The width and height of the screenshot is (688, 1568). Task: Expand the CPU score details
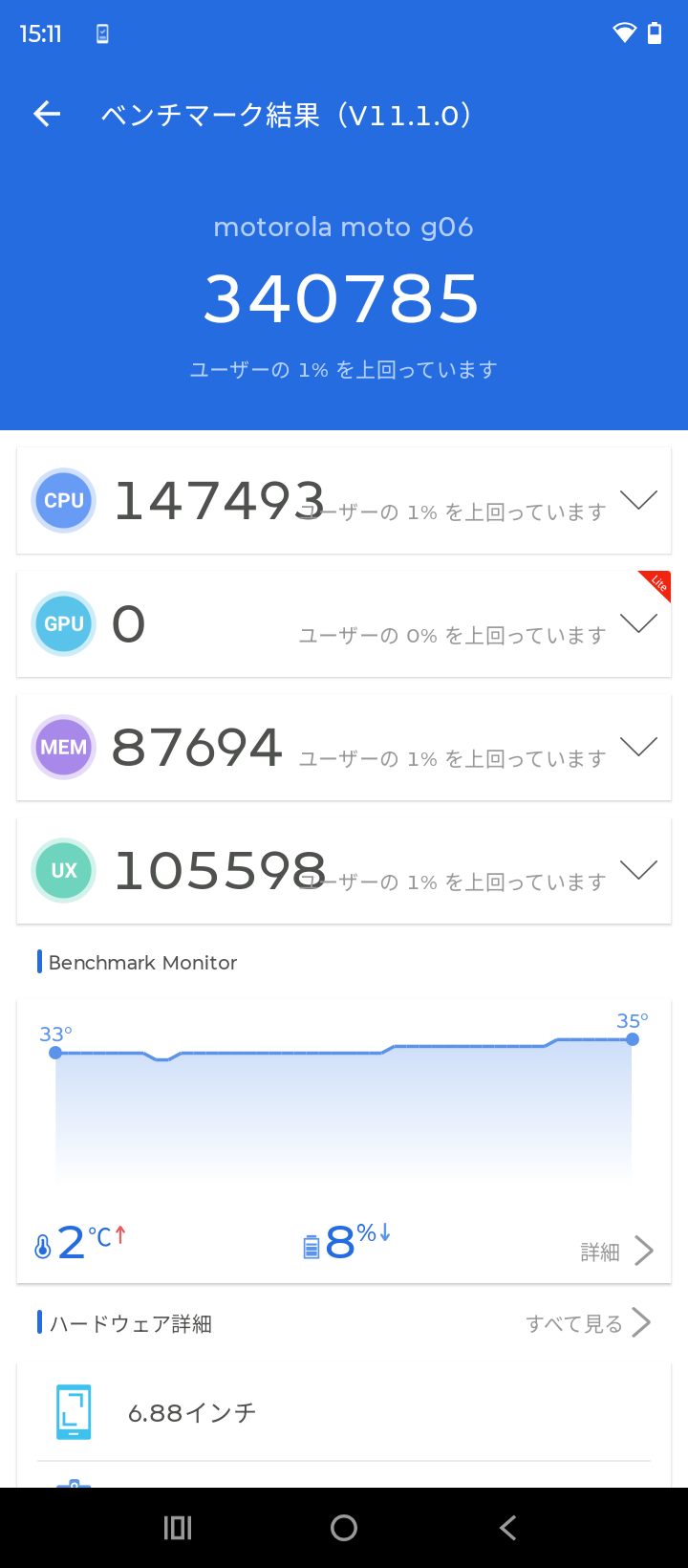click(x=638, y=500)
